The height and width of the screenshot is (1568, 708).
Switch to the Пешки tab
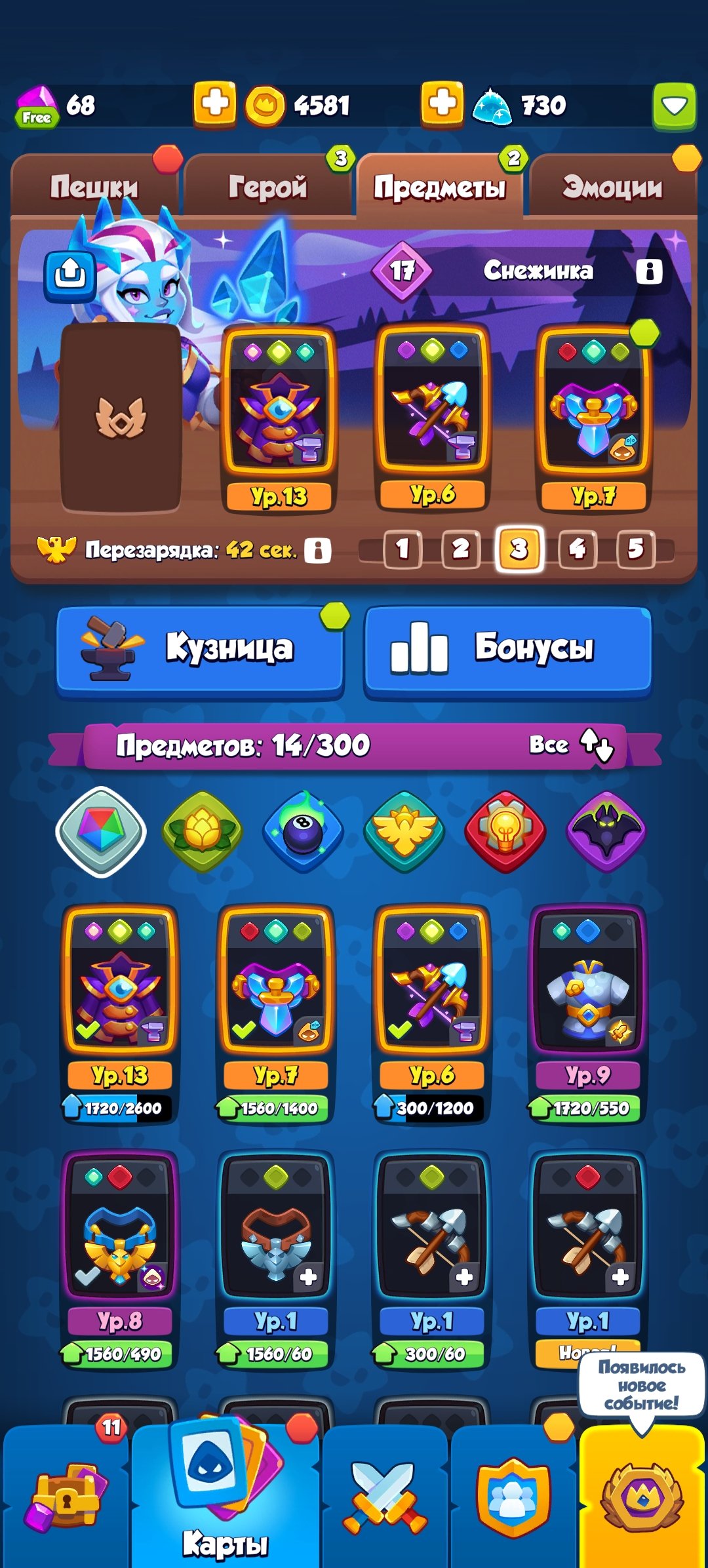coord(94,187)
